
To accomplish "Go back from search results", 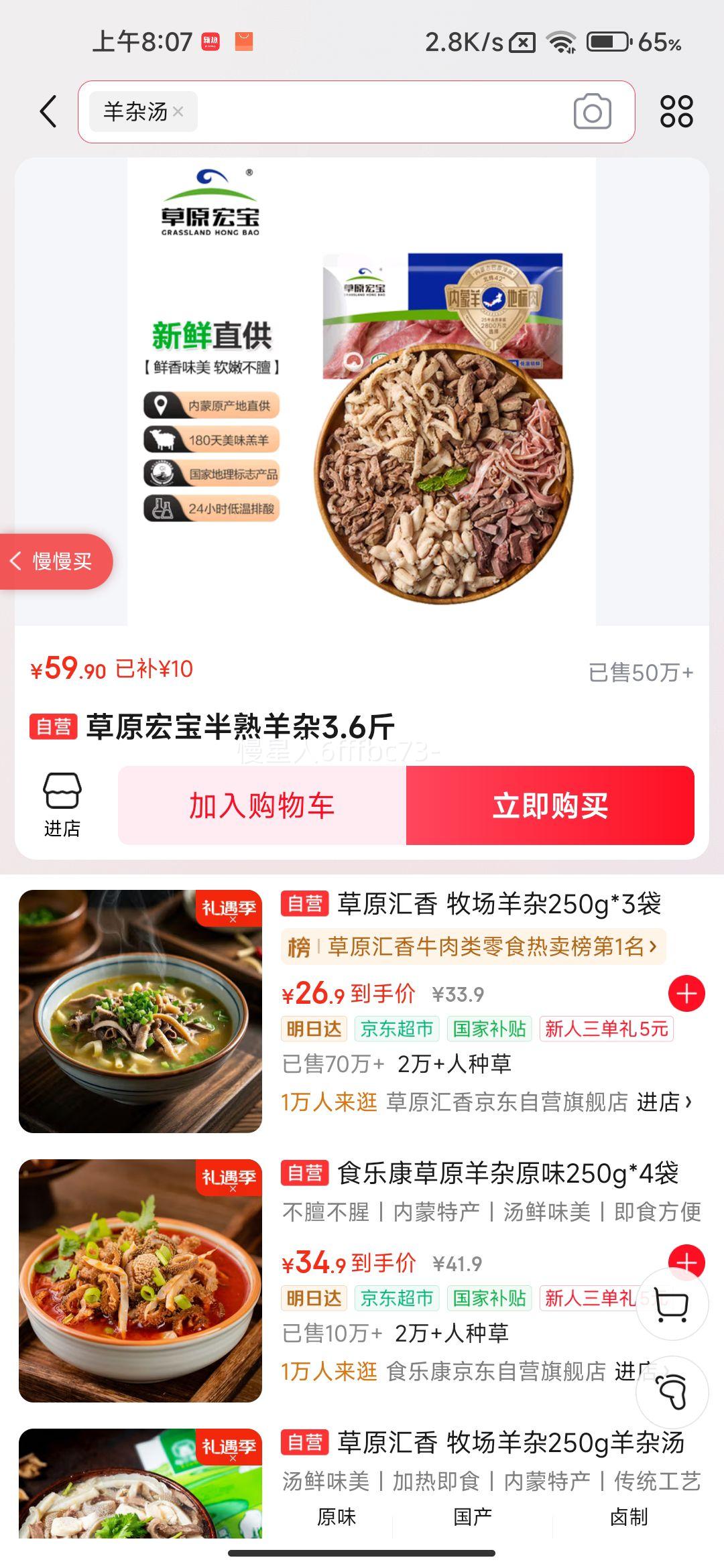I will [x=48, y=111].
